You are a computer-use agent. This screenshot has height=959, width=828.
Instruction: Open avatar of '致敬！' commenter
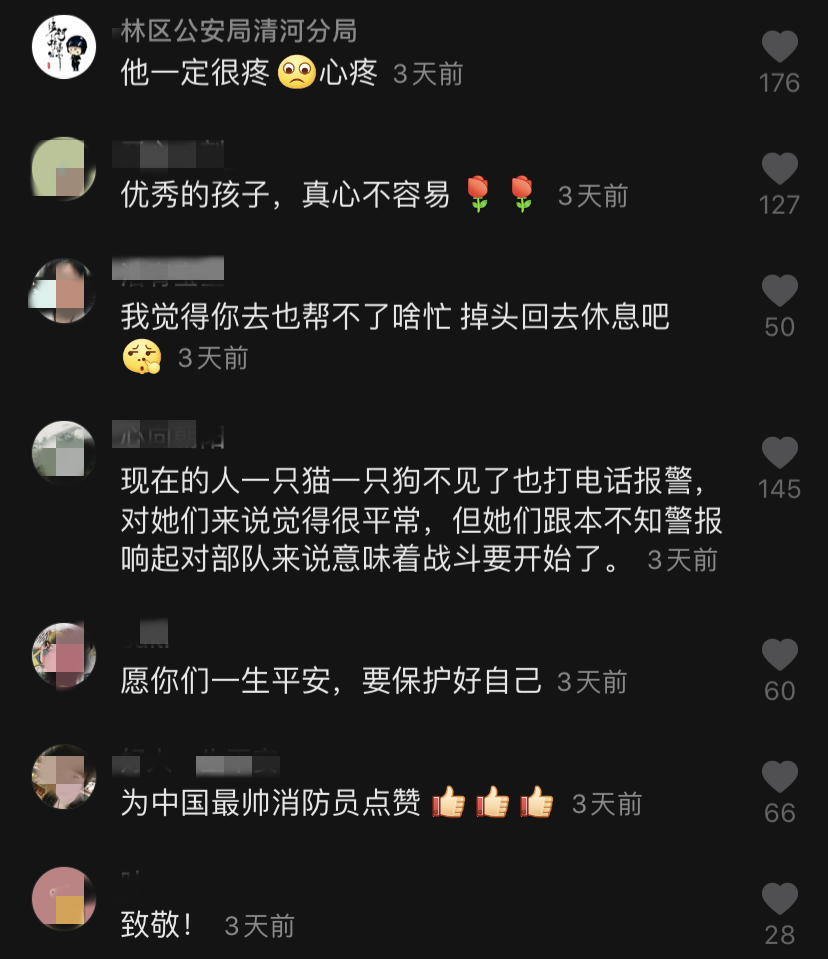tap(64, 899)
